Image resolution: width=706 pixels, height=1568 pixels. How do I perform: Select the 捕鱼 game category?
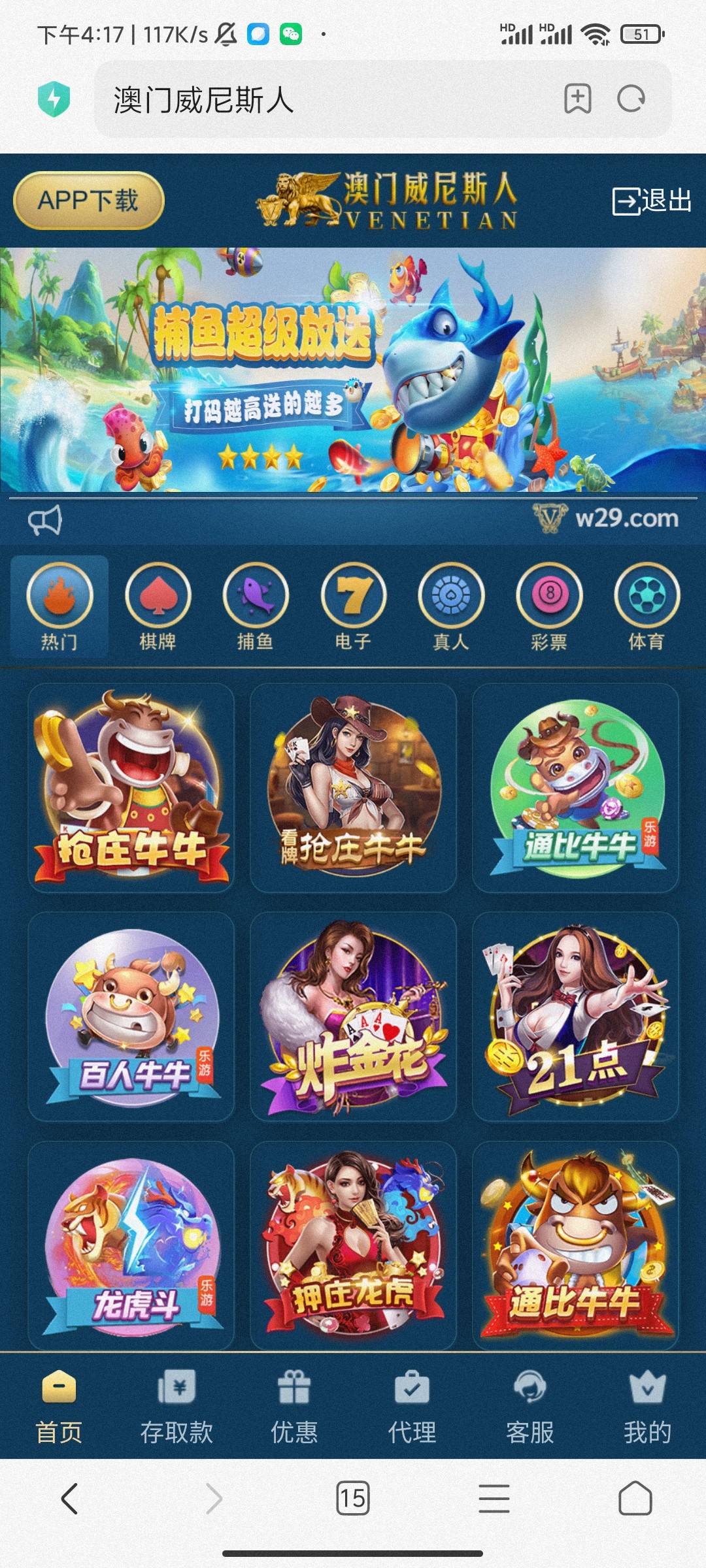[255, 606]
